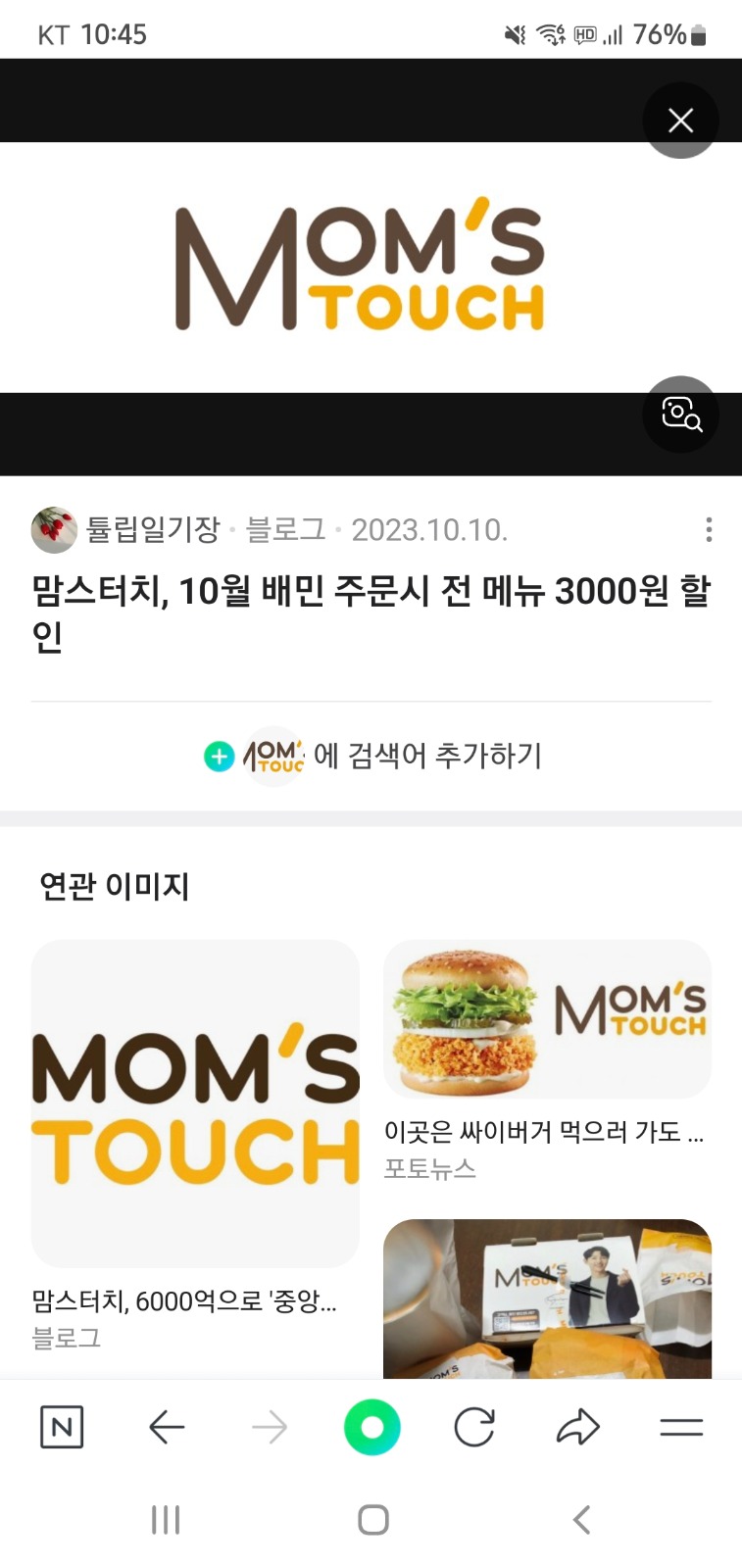Tap the green Naver search button
This screenshot has width=742, height=1568.
click(372, 1427)
